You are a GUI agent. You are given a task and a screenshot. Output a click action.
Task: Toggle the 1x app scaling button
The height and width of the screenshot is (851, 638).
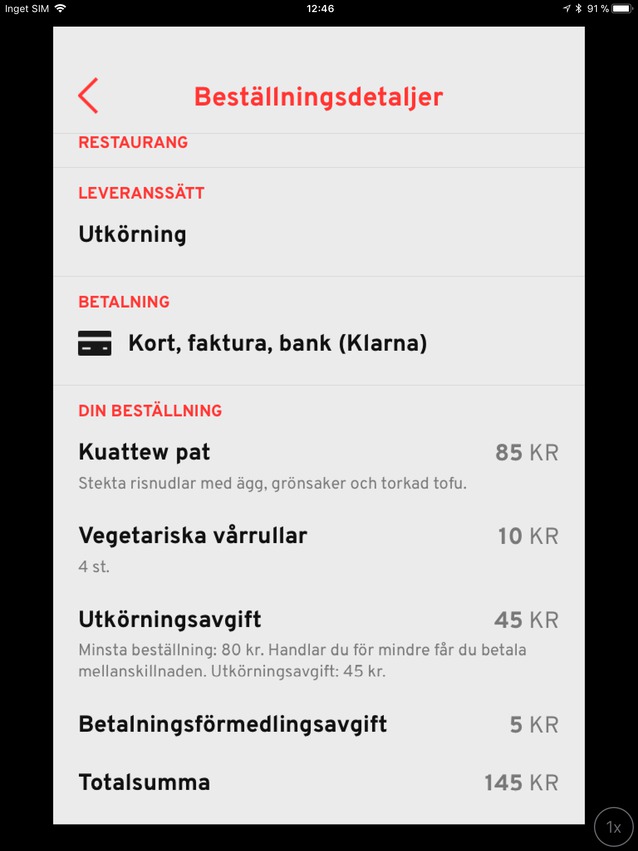(613, 827)
